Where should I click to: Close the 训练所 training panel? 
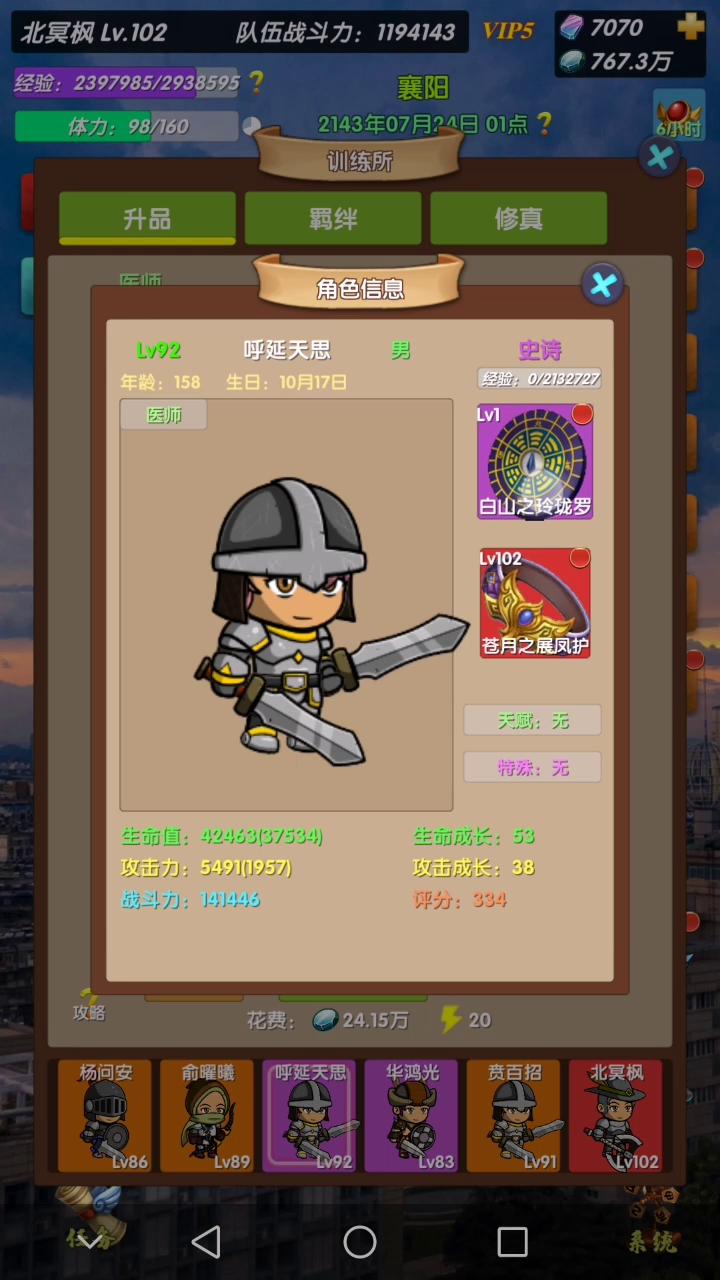click(x=659, y=157)
